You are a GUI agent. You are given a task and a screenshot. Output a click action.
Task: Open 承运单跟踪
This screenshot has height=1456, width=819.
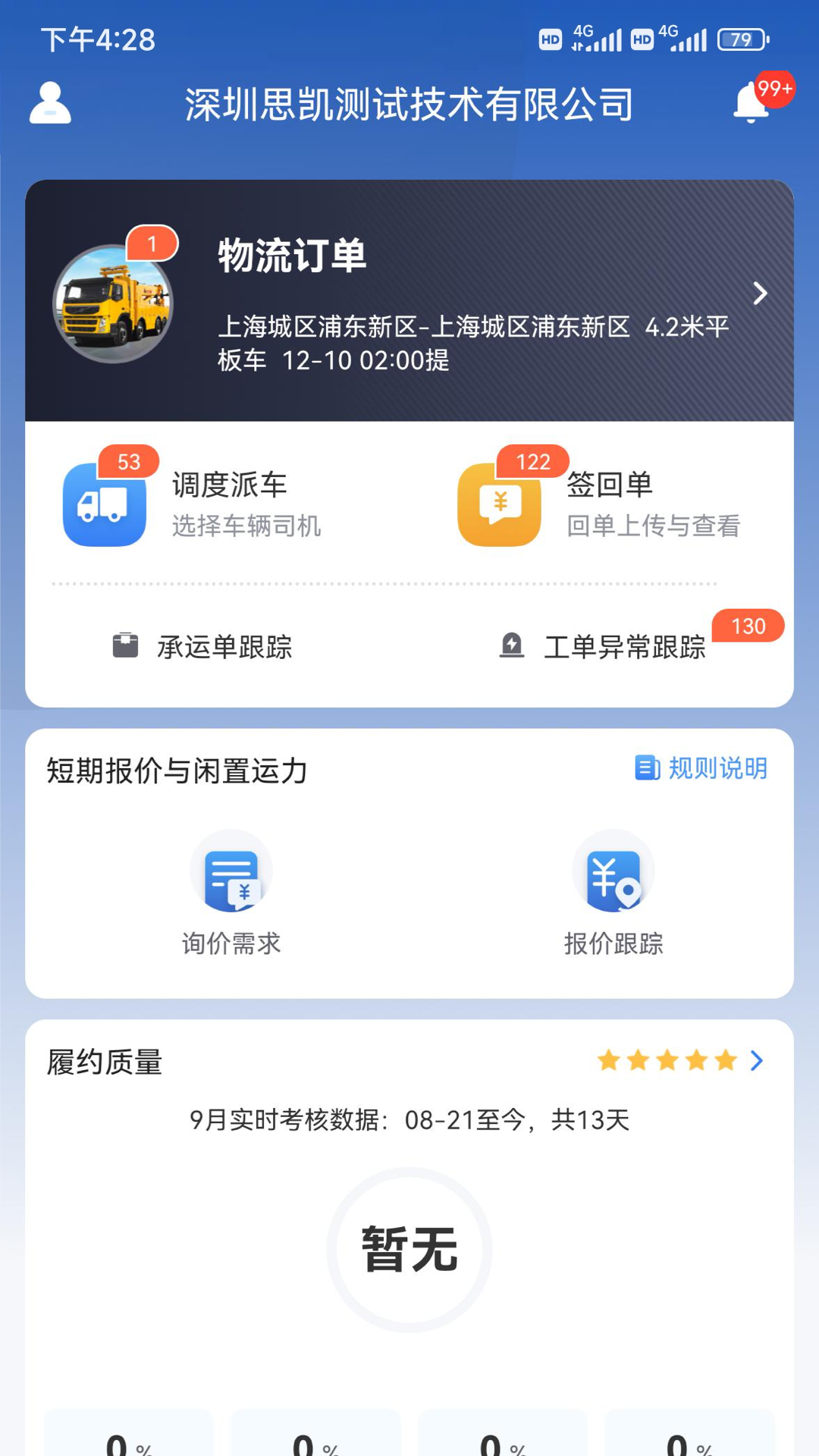(x=203, y=647)
